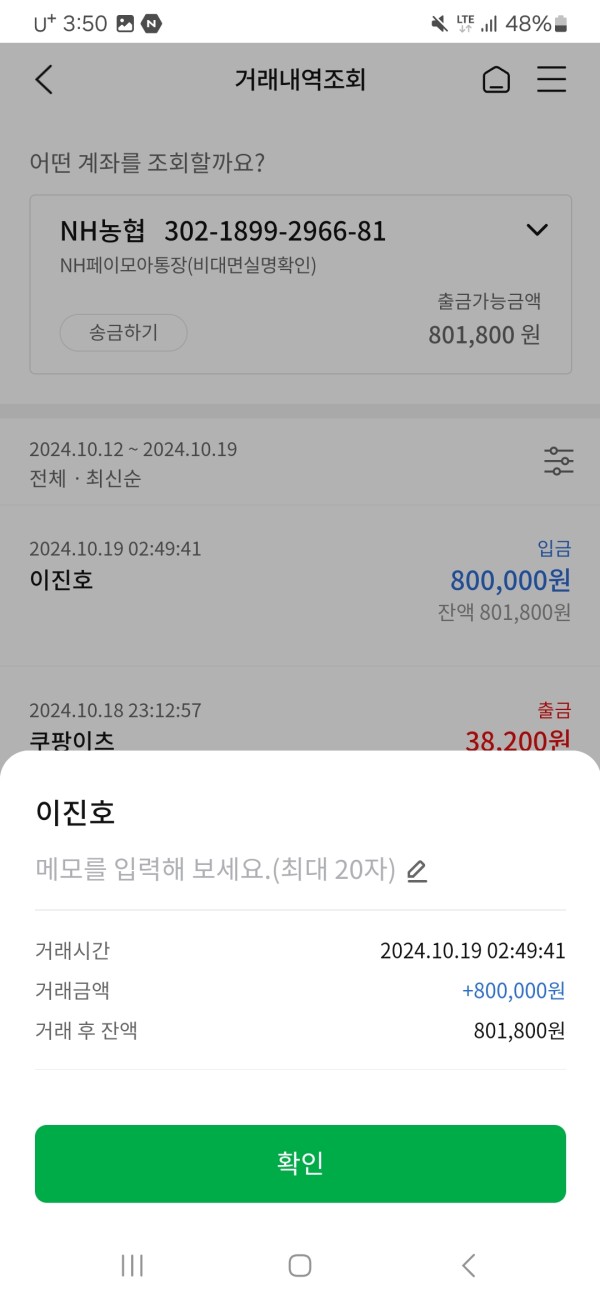Go back using the navigation bar back button

tap(468, 1265)
